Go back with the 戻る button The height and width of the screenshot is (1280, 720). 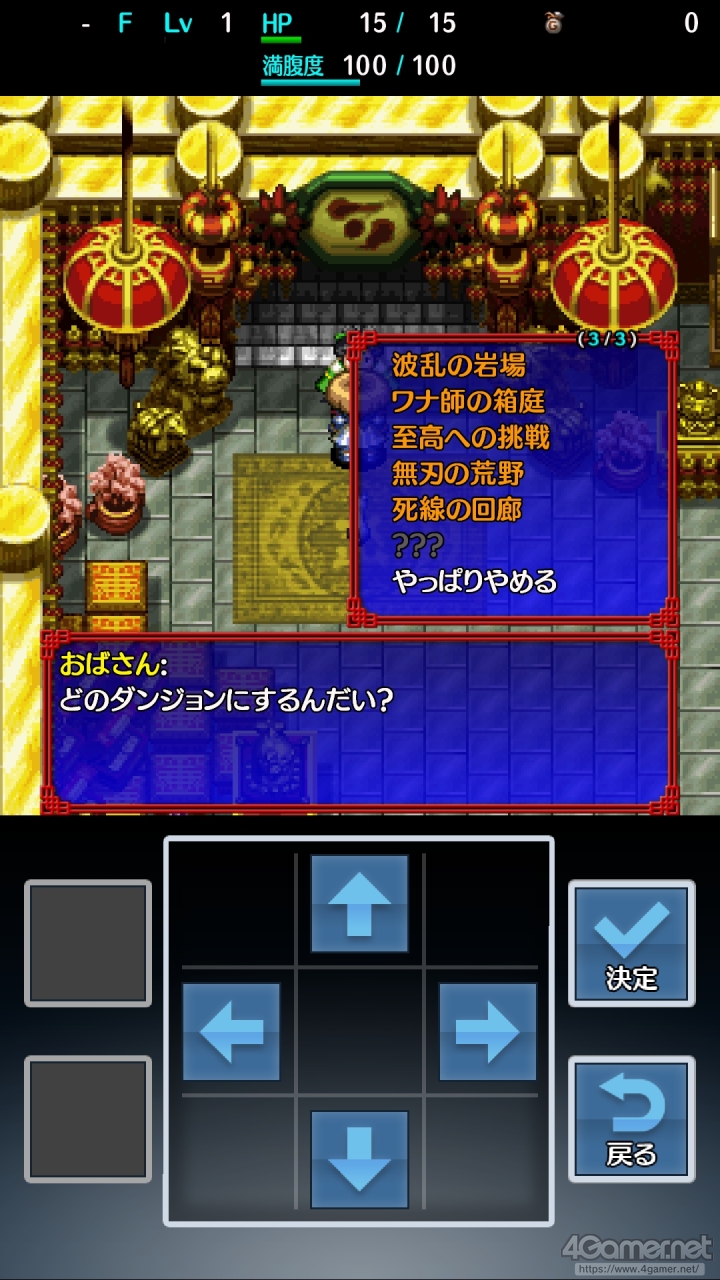(632, 1119)
